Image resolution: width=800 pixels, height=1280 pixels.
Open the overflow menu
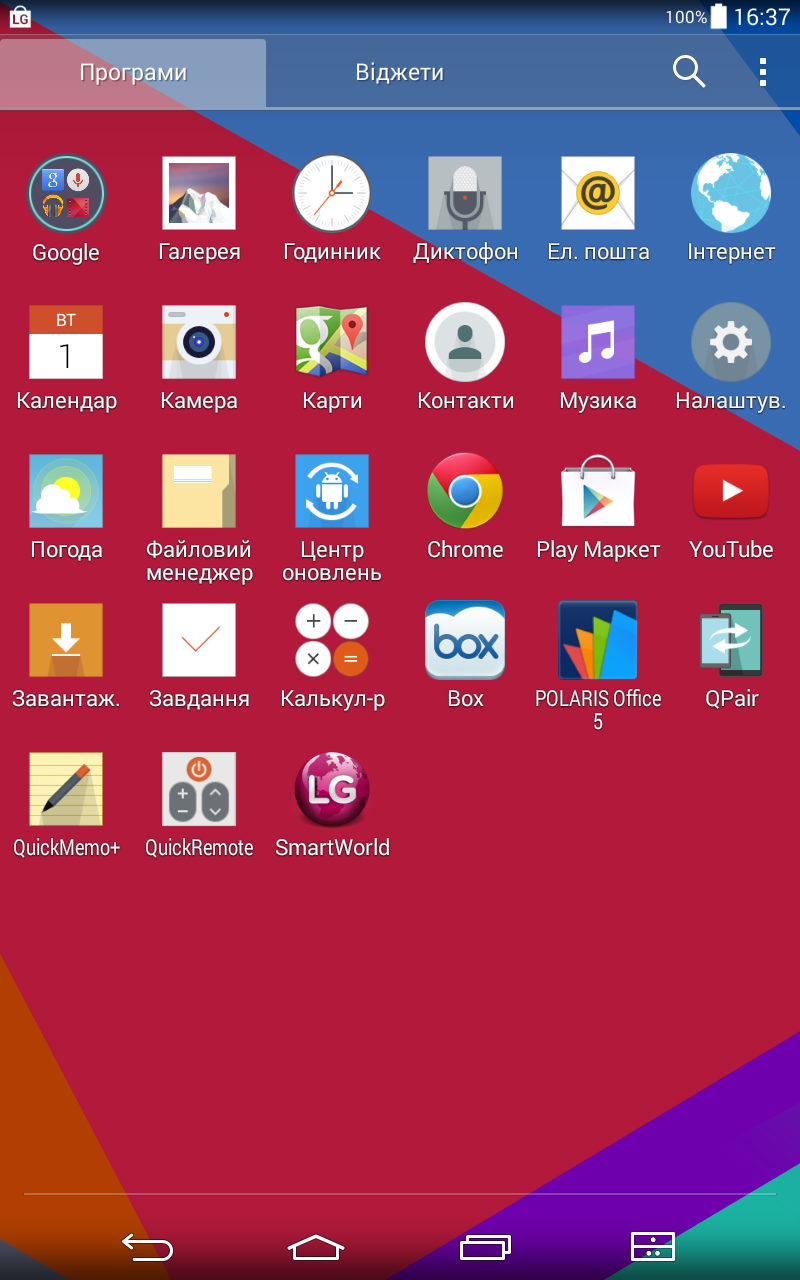coord(763,72)
